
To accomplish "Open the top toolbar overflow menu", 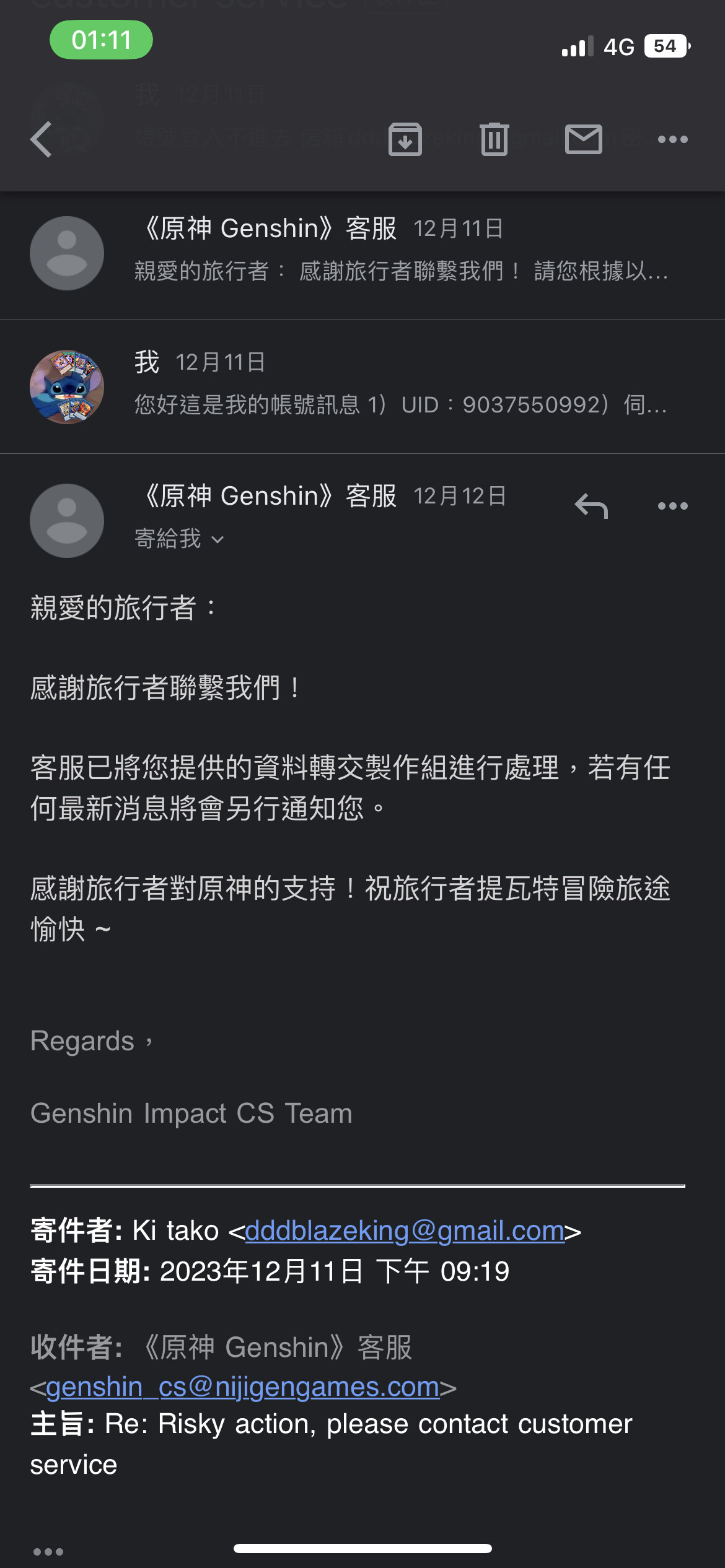I will click(672, 139).
